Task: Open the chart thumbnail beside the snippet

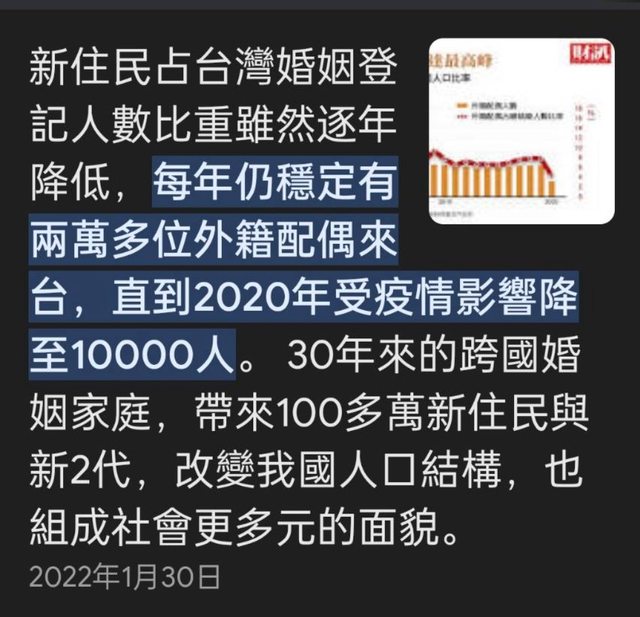Action: [x=520, y=130]
